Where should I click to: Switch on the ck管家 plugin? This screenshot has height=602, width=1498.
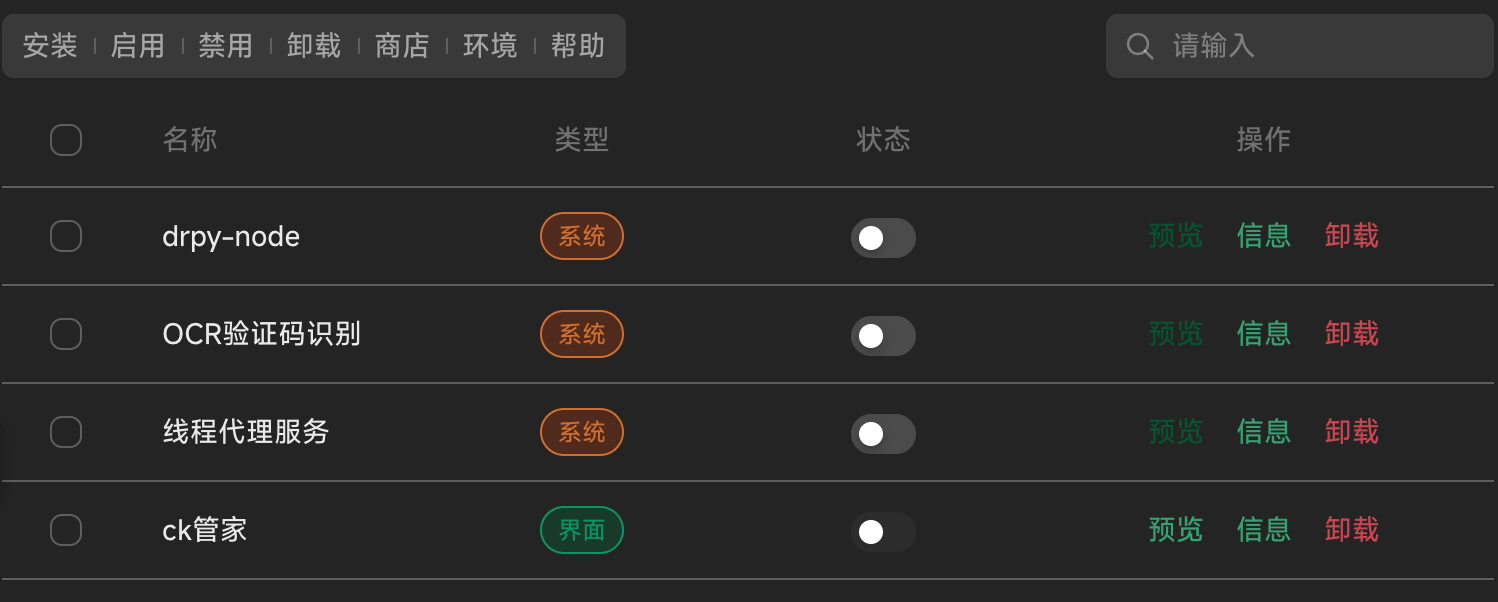pos(883,532)
